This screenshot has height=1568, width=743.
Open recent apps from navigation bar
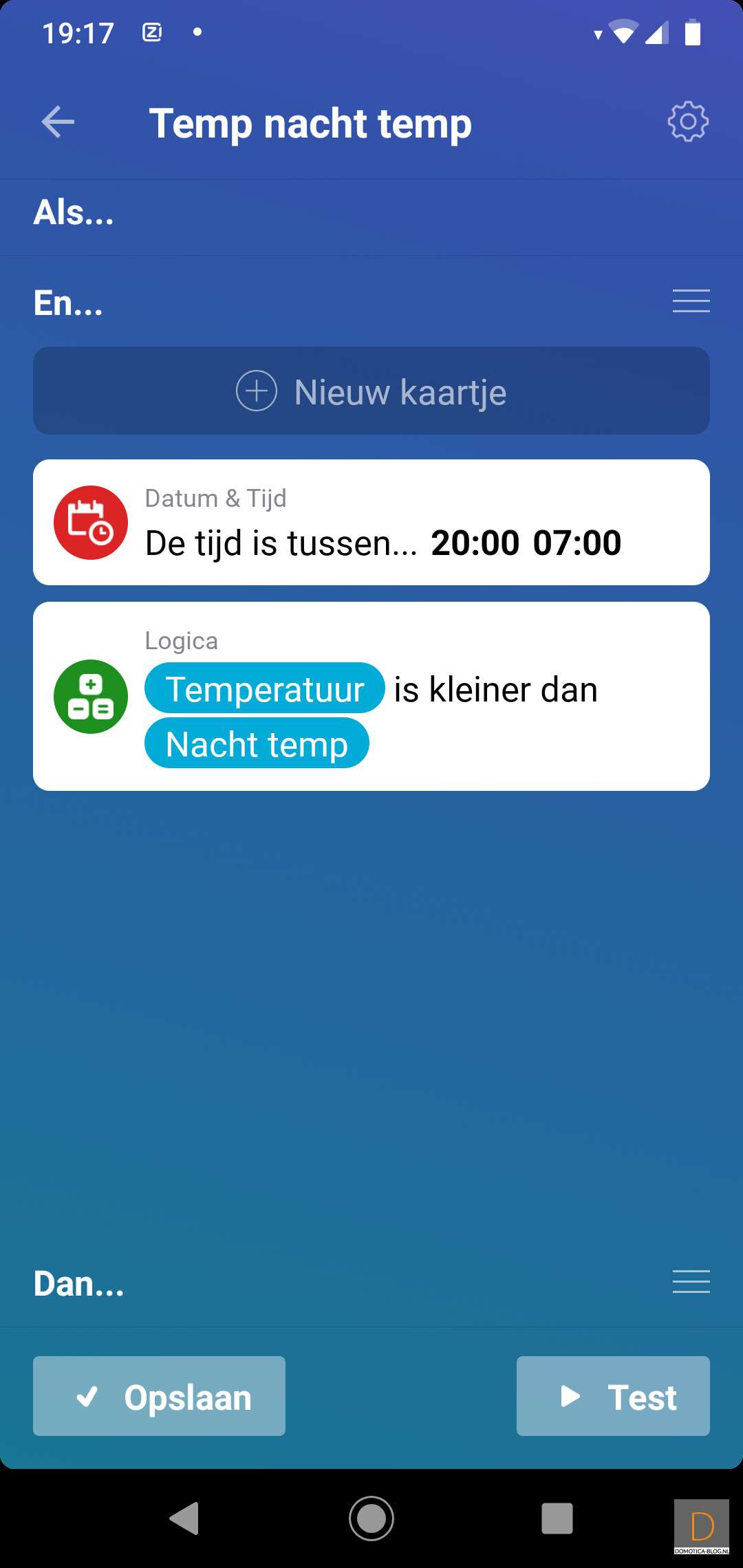557,1518
